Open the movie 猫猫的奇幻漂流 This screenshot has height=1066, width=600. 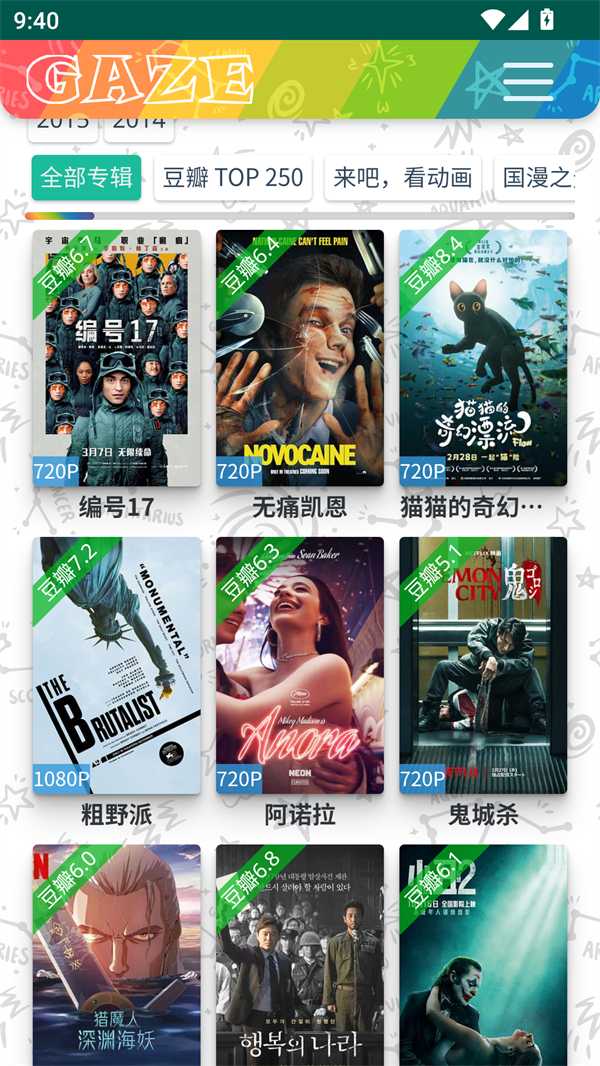click(x=483, y=358)
